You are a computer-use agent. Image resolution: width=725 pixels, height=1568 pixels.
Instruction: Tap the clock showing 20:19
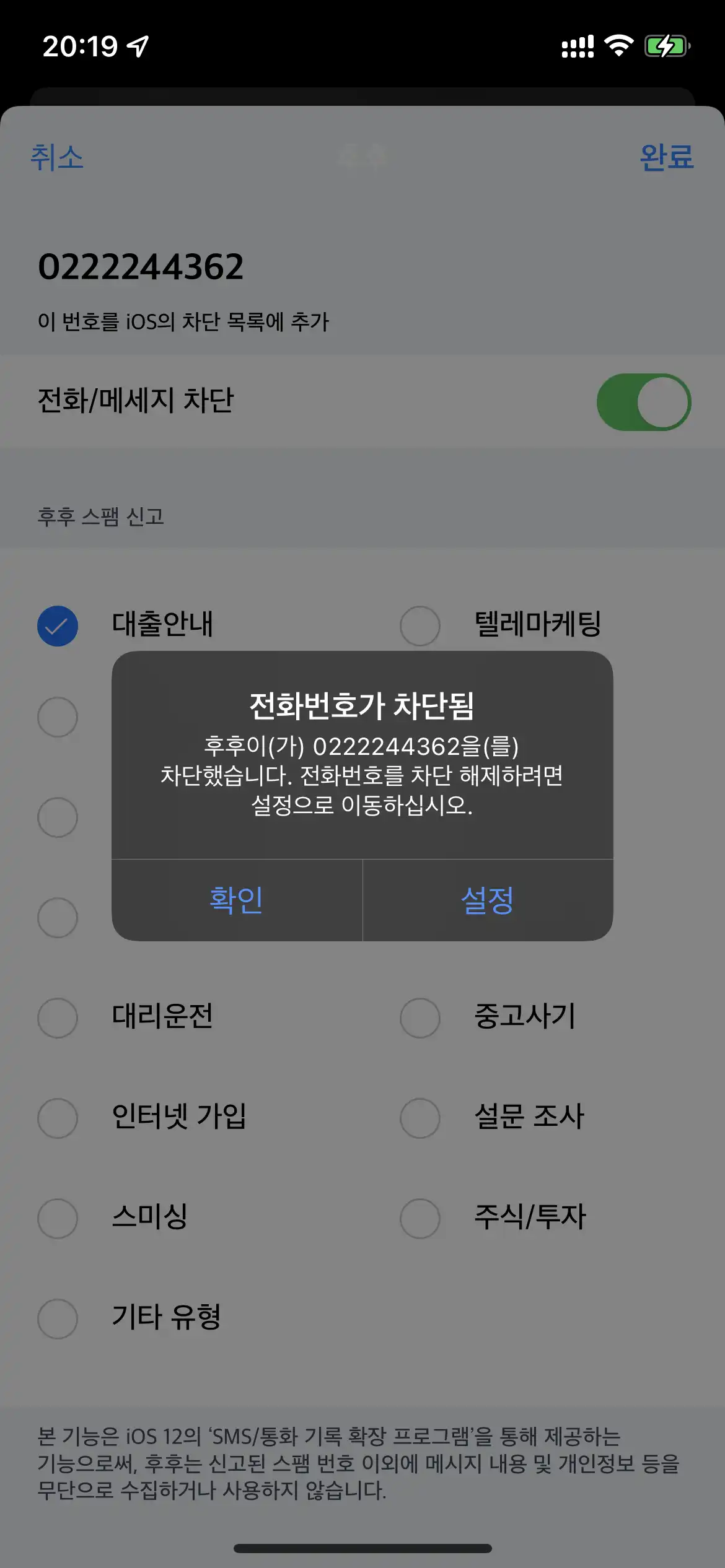[x=81, y=45]
